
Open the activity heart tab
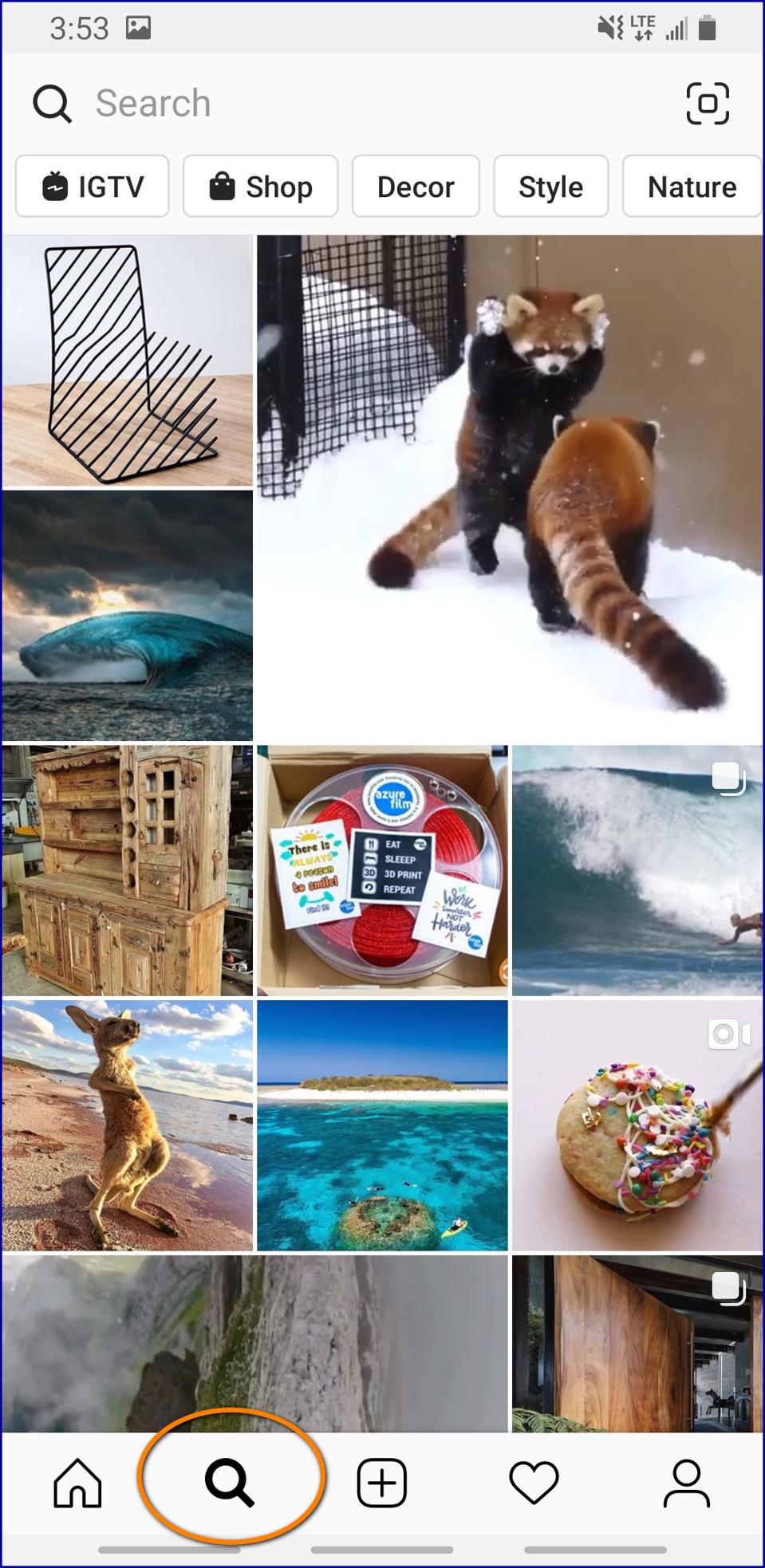(x=534, y=1483)
